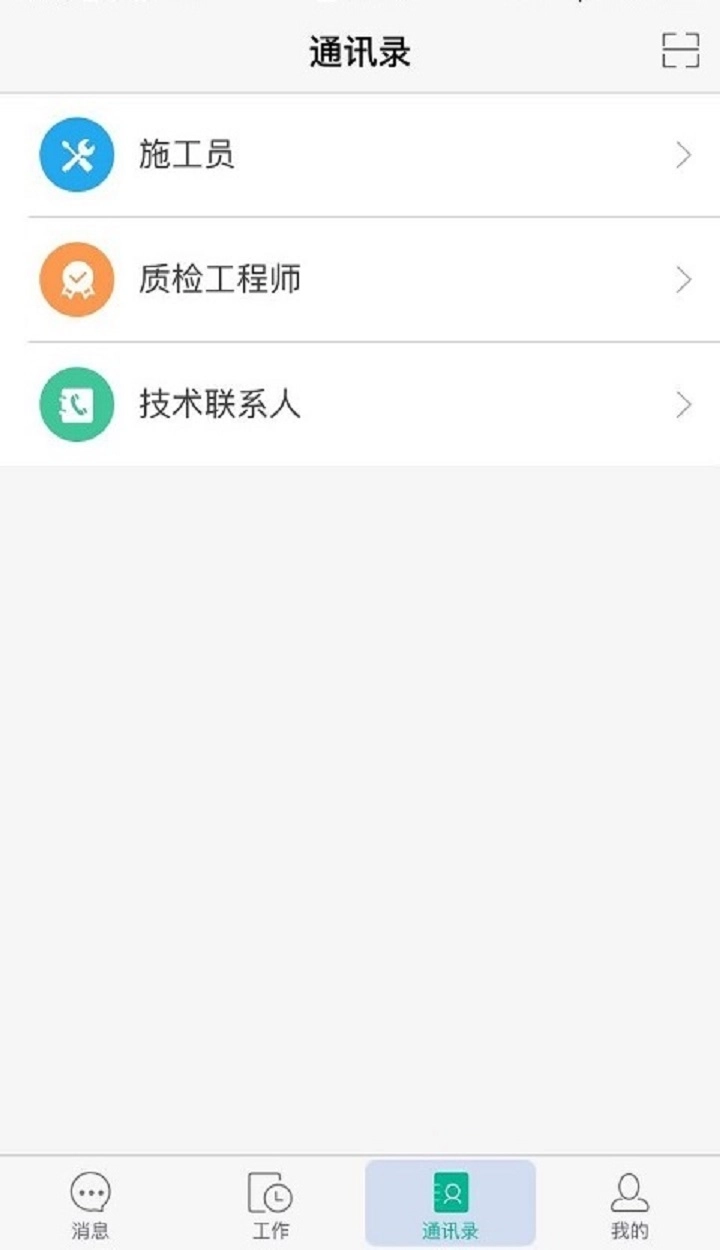Open 技术联系人 details with the right chevron
This screenshot has width=720, height=1250.
tap(683, 404)
